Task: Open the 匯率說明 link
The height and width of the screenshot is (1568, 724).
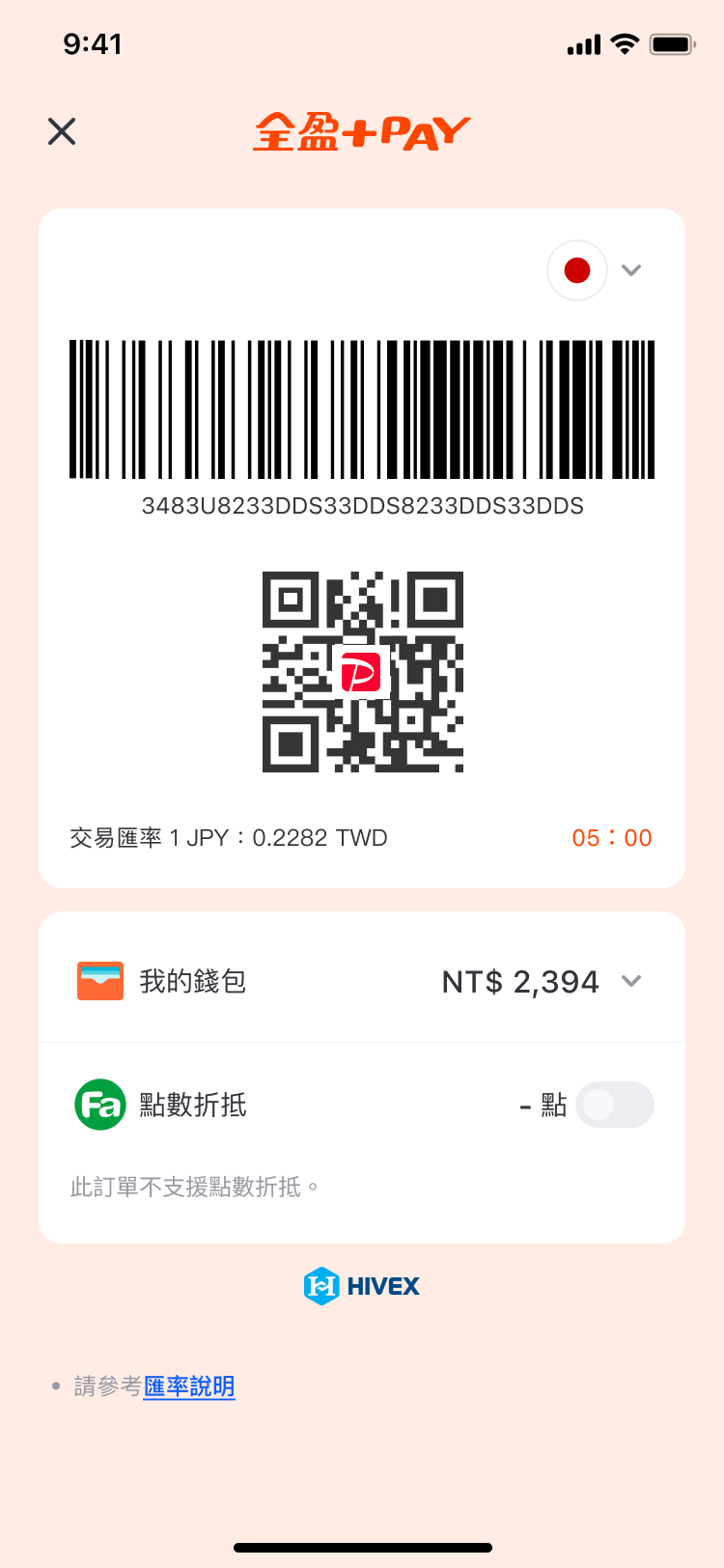Action: (189, 1386)
